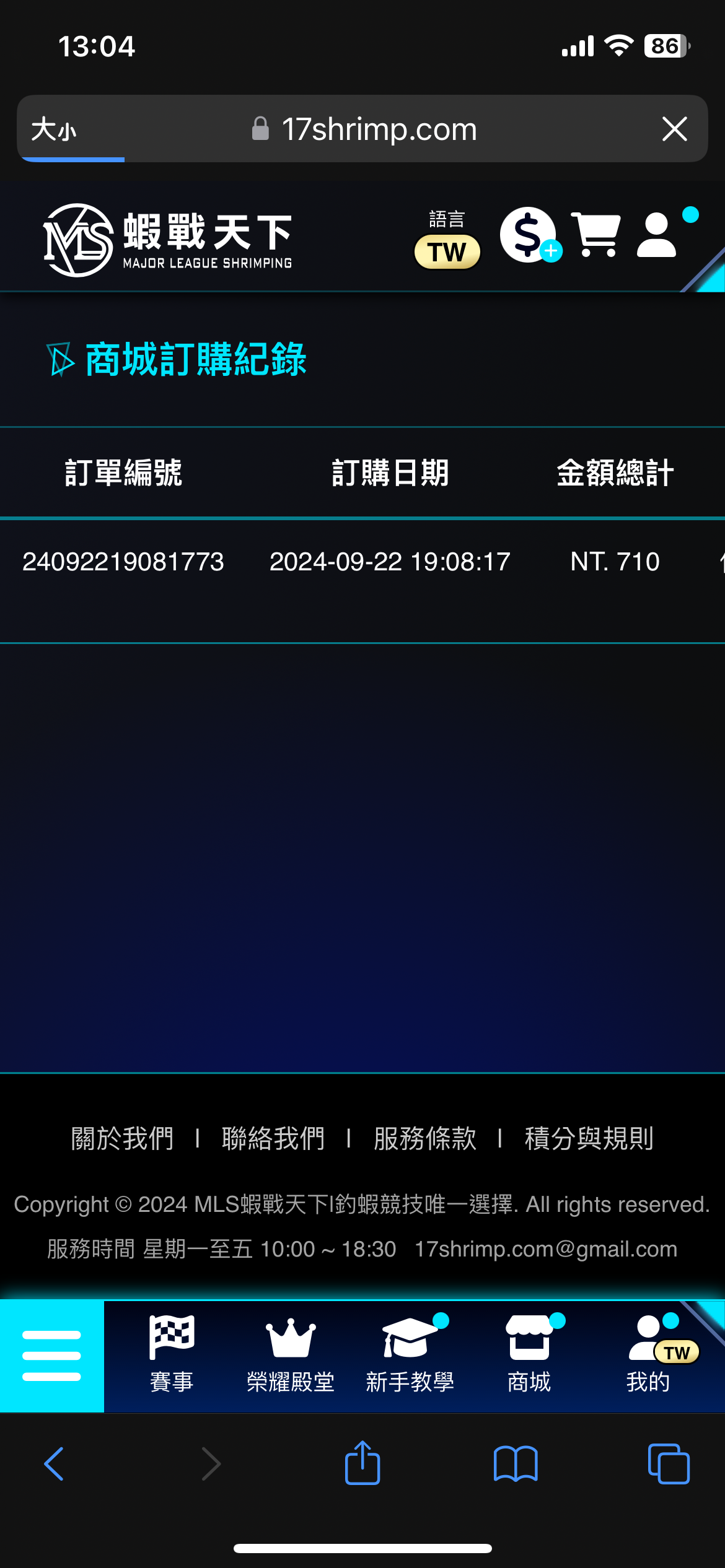
Task: Tap the TW language selector
Action: (447, 251)
